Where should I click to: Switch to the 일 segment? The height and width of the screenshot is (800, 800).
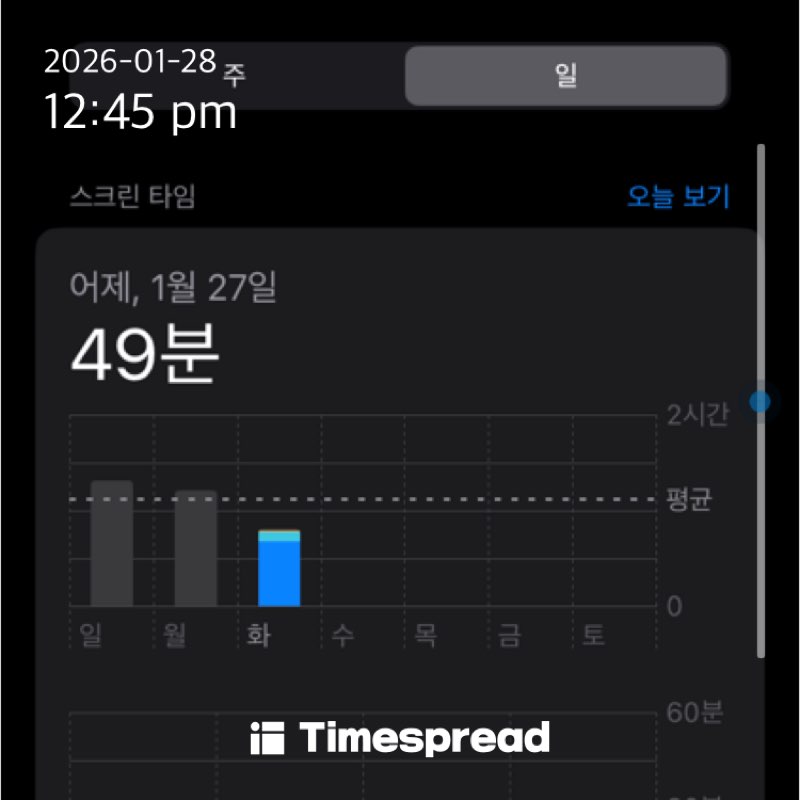pos(565,76)
